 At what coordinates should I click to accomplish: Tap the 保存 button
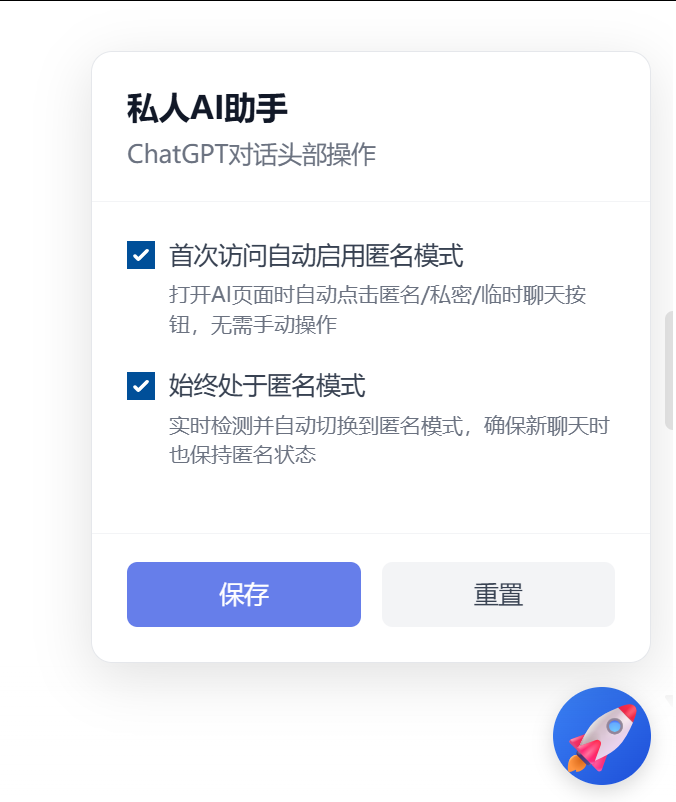click(x=243, y=595)
